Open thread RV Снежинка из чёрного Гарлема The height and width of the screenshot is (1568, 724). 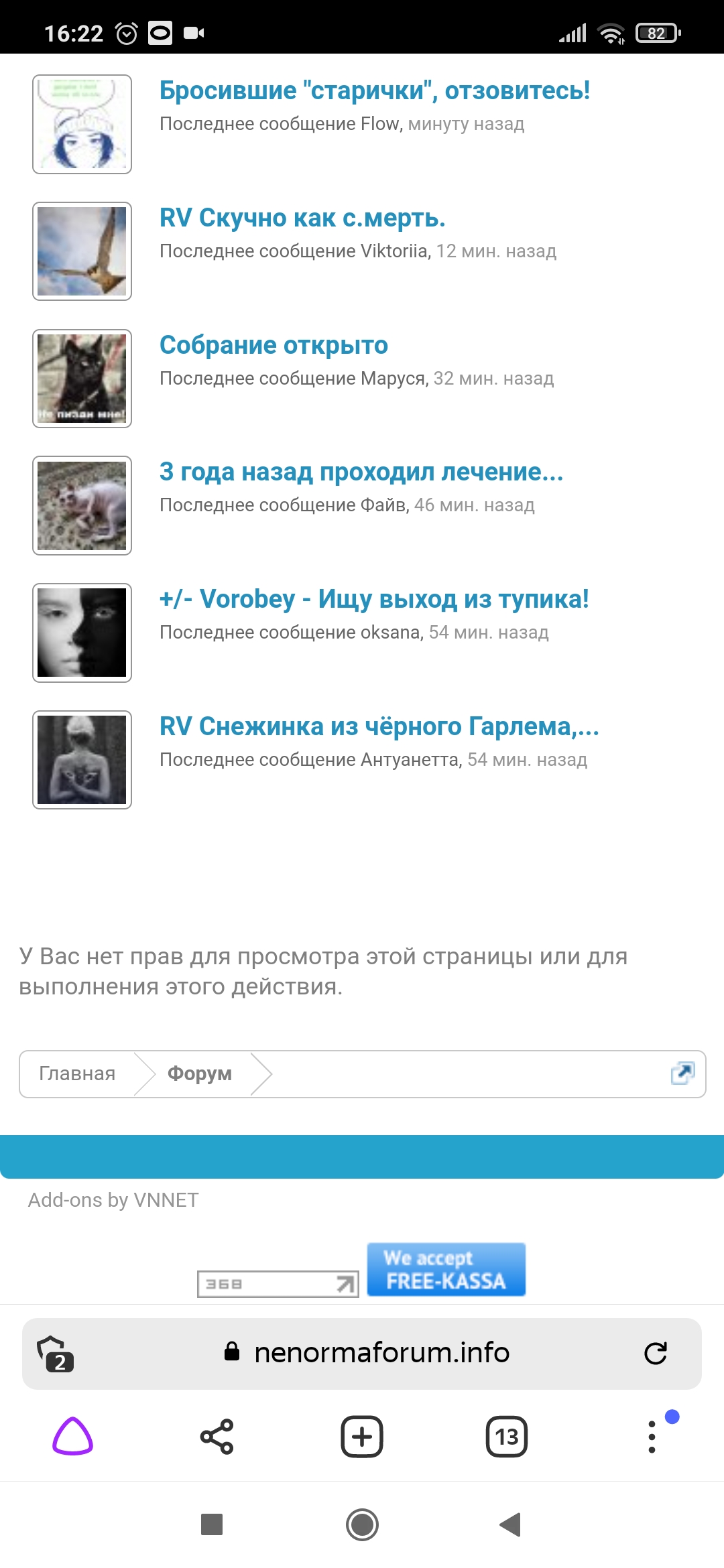pyautogui.click(x=379, y=726)
